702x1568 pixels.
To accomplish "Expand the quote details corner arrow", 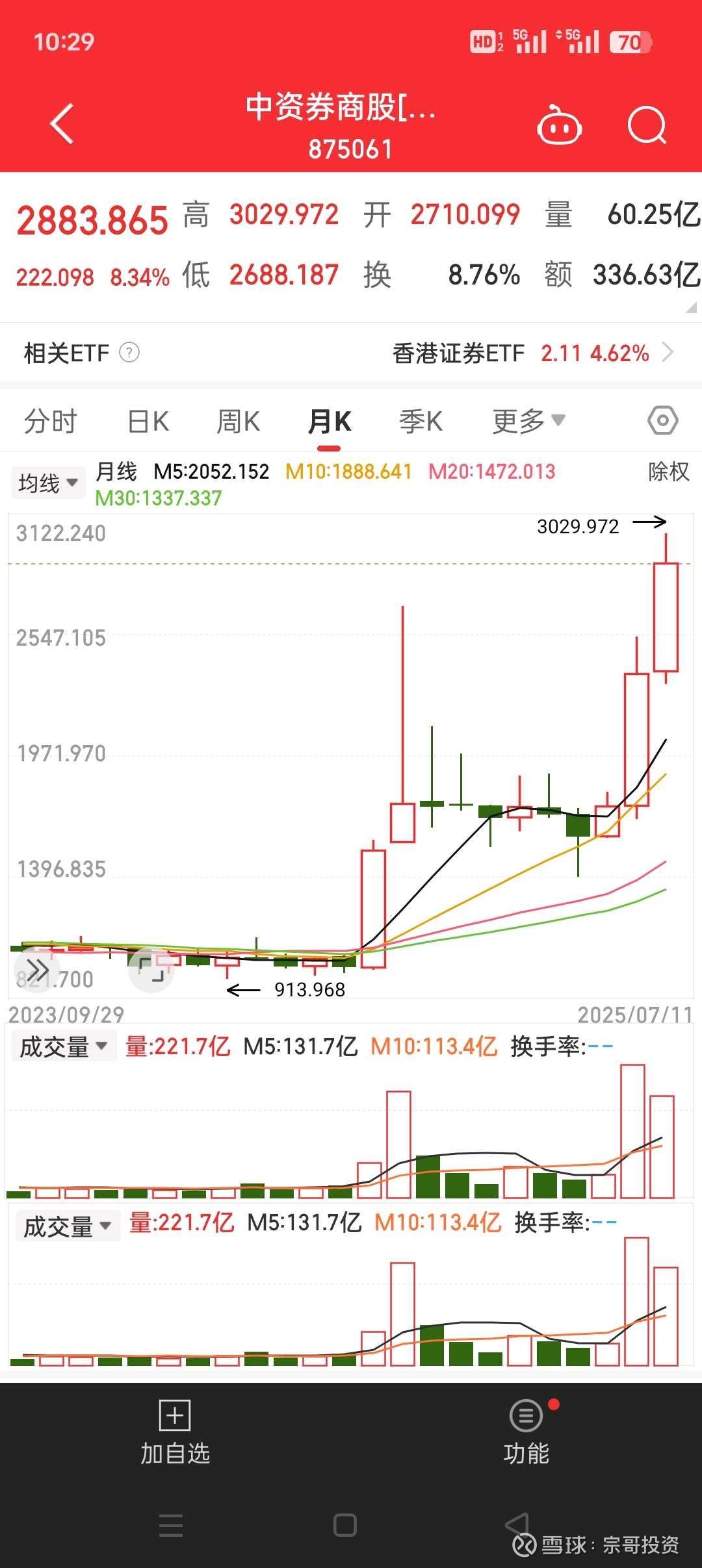I will tap(690, 308).
